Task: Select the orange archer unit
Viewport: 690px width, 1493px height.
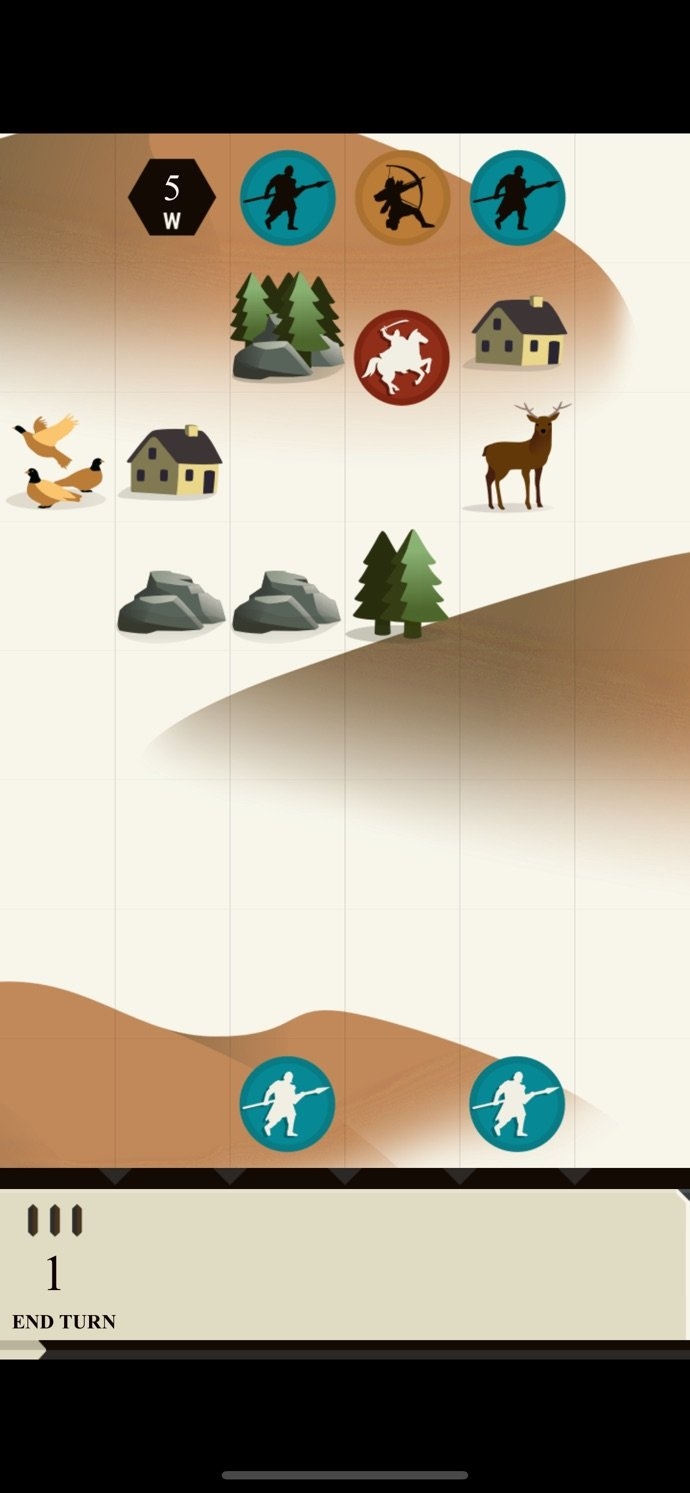Action: tap(402, 198)
